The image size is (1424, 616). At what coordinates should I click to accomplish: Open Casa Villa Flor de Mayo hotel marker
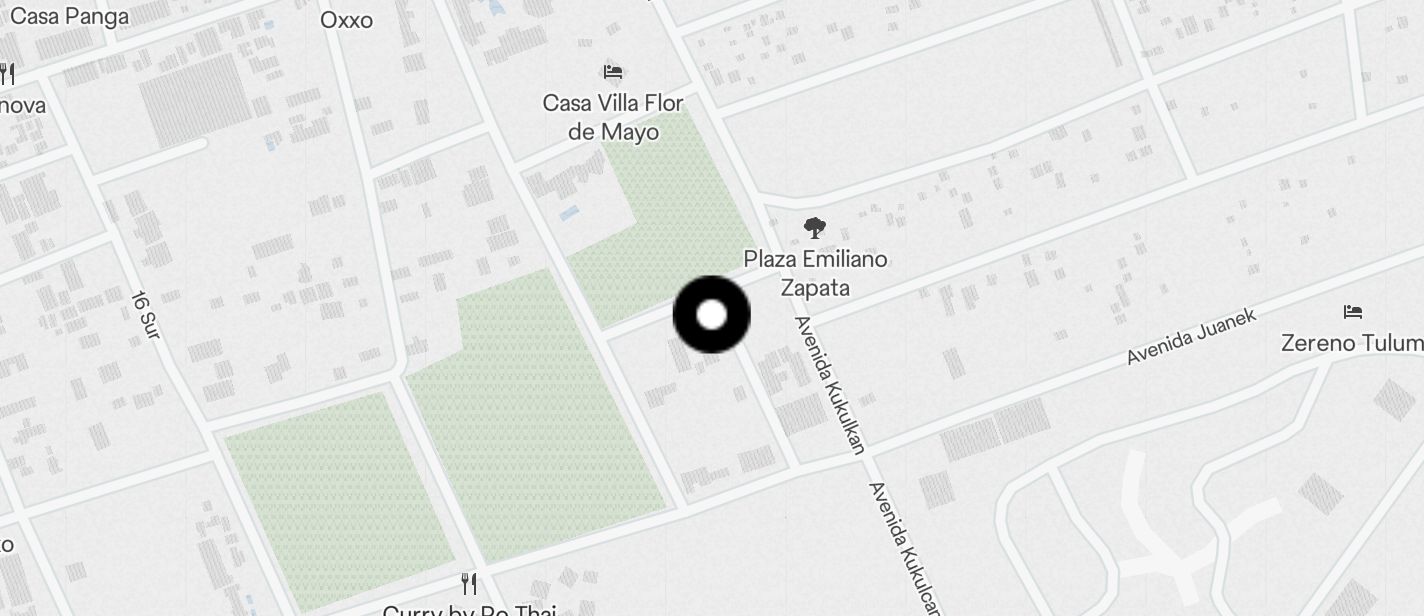click(613, 72)
